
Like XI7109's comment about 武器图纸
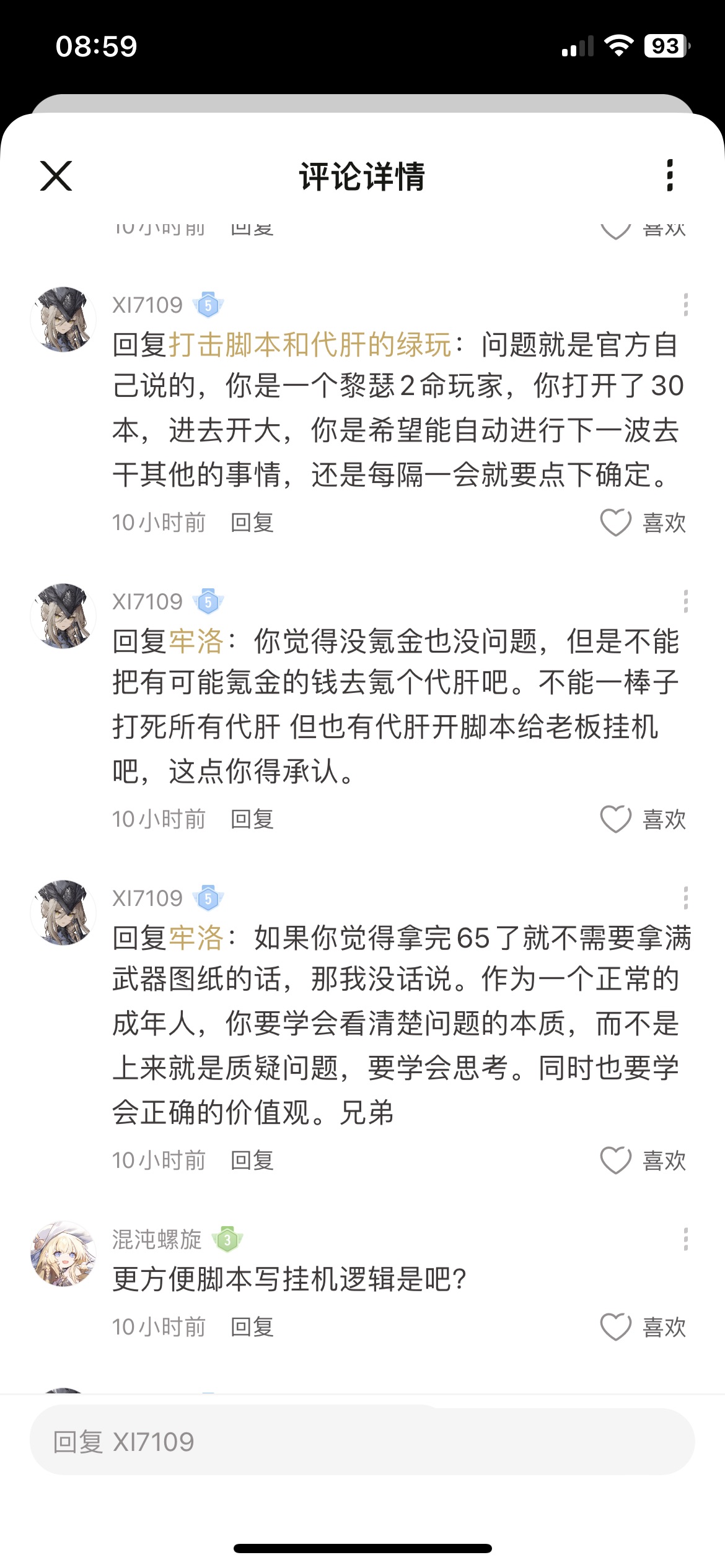coord(615,1160)
